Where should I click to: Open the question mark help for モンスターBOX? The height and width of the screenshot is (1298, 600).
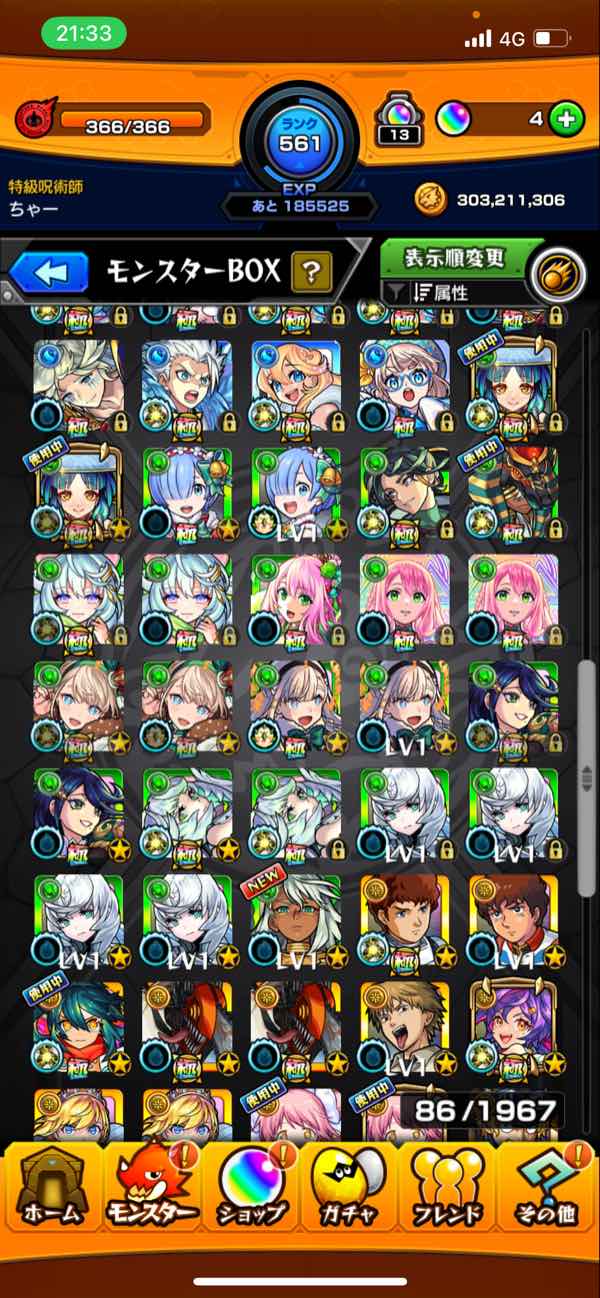tap(311, 272)
